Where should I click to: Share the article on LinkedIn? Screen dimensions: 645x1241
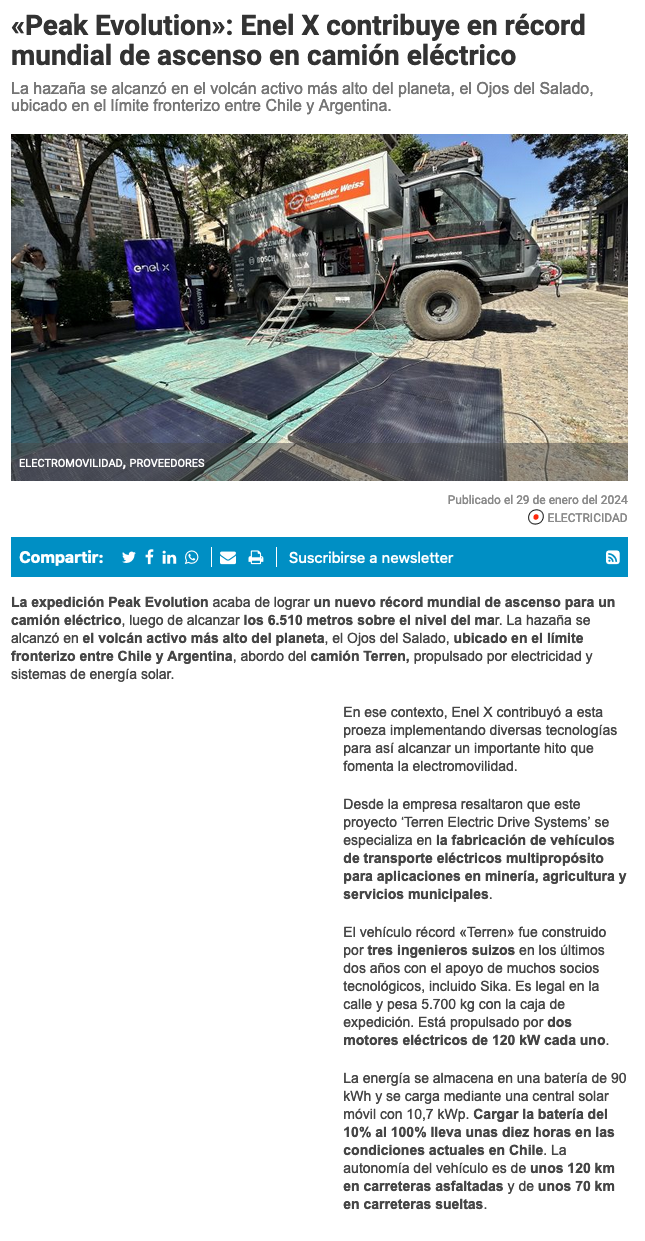[169, 557]
